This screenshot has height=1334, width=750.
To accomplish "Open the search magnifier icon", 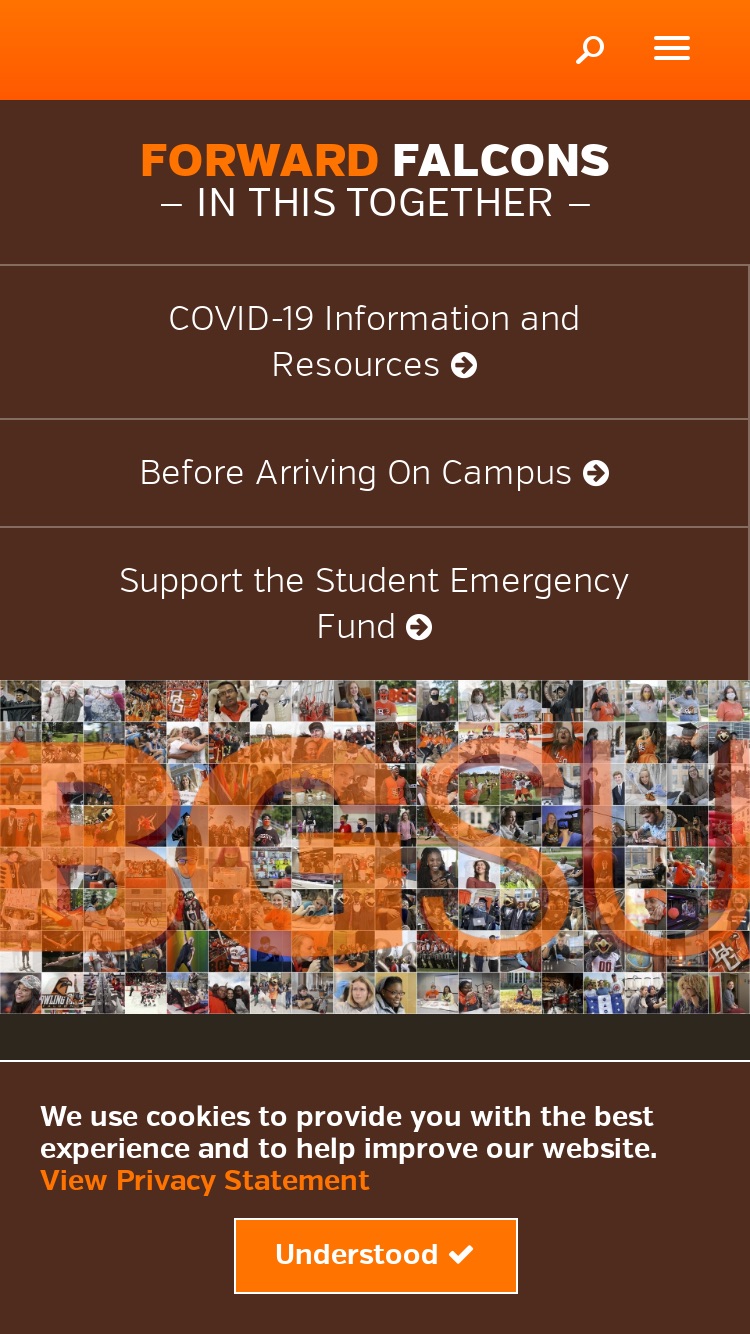I will click(x=590, y=49).
